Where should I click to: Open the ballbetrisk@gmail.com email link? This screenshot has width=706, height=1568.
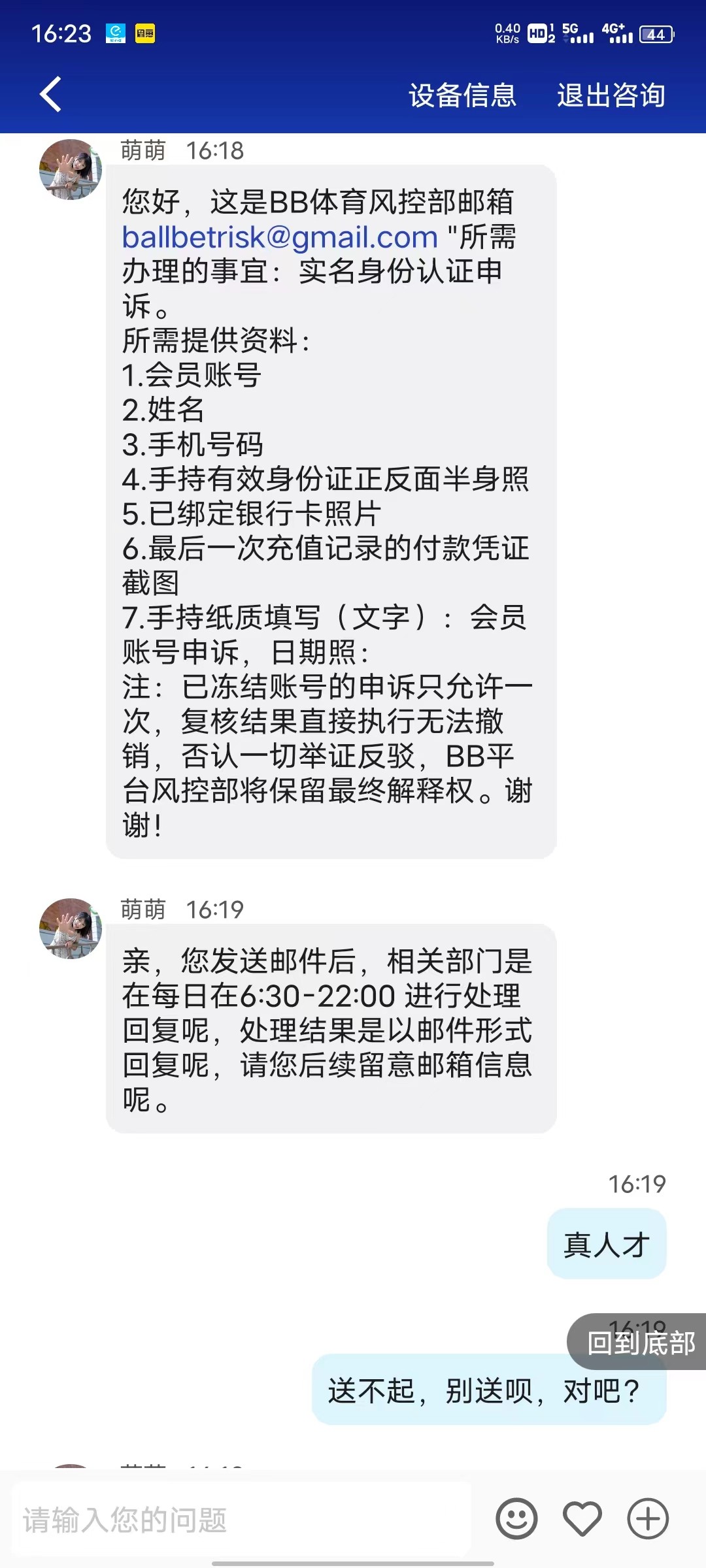point(280,237)
